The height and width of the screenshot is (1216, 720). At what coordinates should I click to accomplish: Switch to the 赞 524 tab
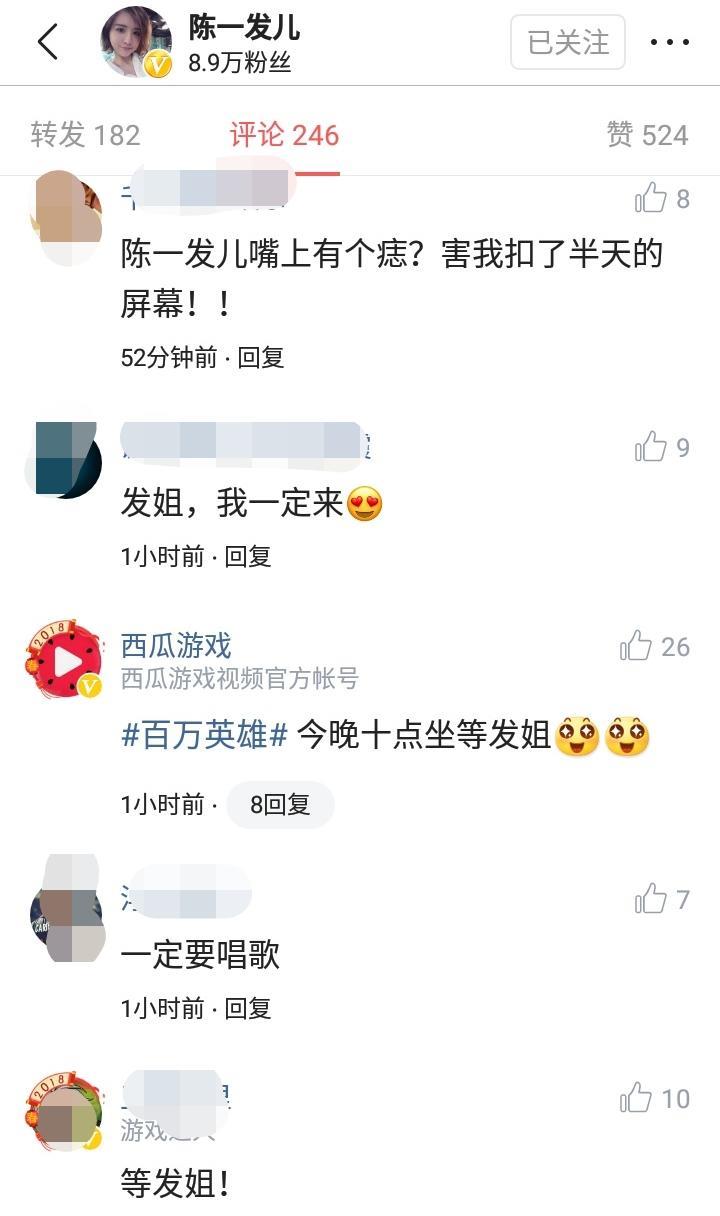point(647,135)
